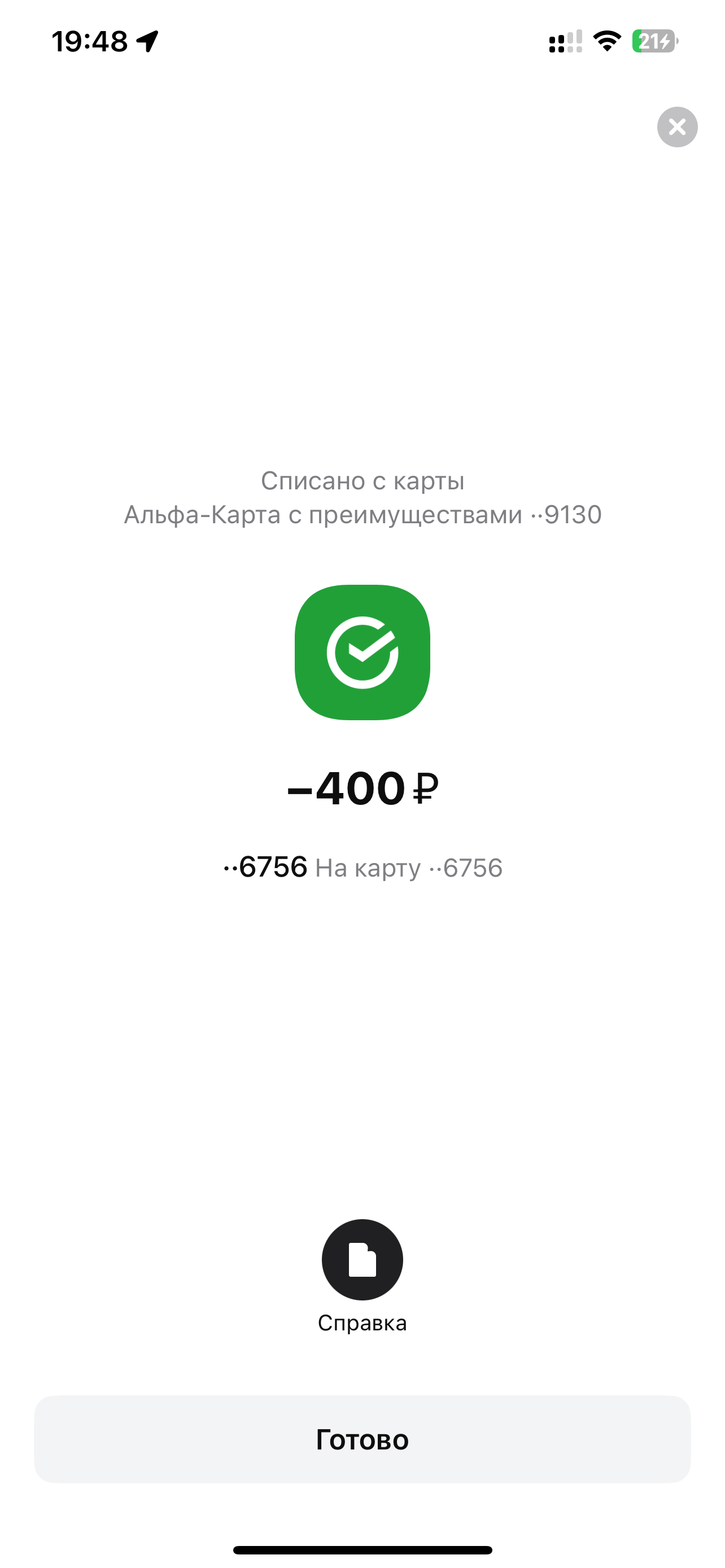The width and height of the screenshot is (725, 1568).
Task: Tap the Готово button
Action: [362, 1439]
